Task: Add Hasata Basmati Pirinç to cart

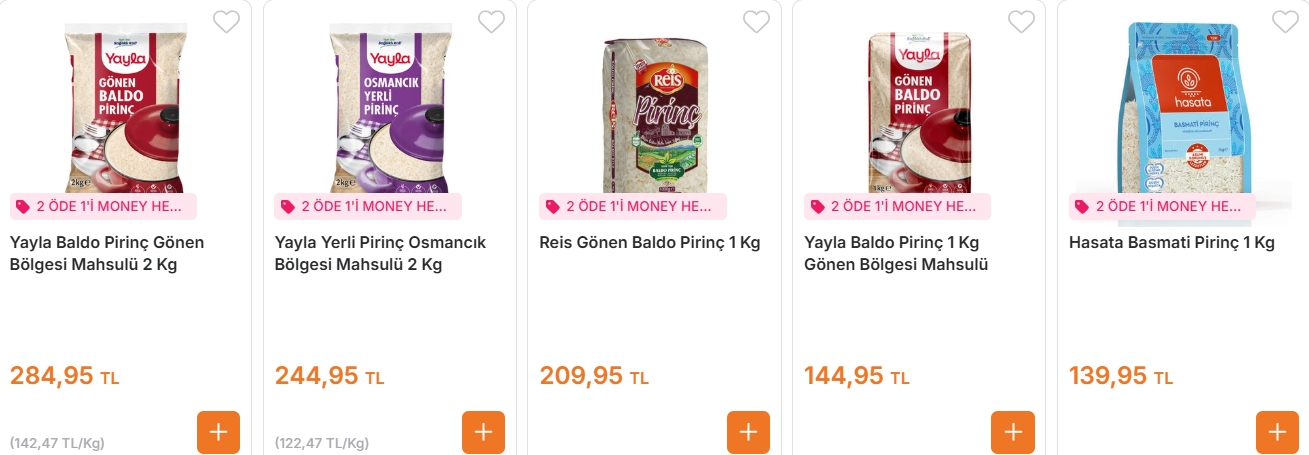Action: pyautogui.click(x=1277, y=432)
